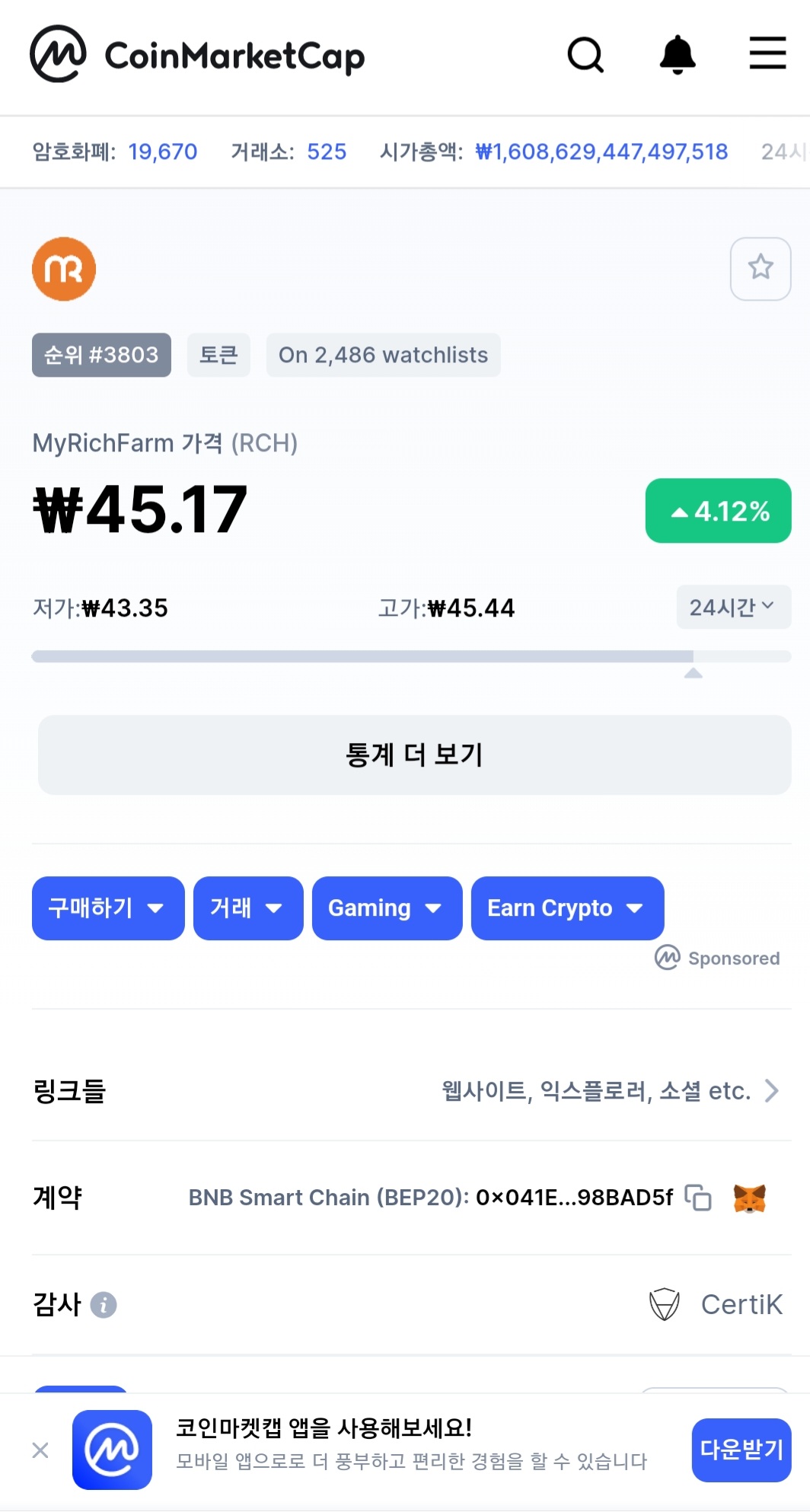Screen dimensions: 810x1512
Task: Open the search icon
Action: click(585, 56)
